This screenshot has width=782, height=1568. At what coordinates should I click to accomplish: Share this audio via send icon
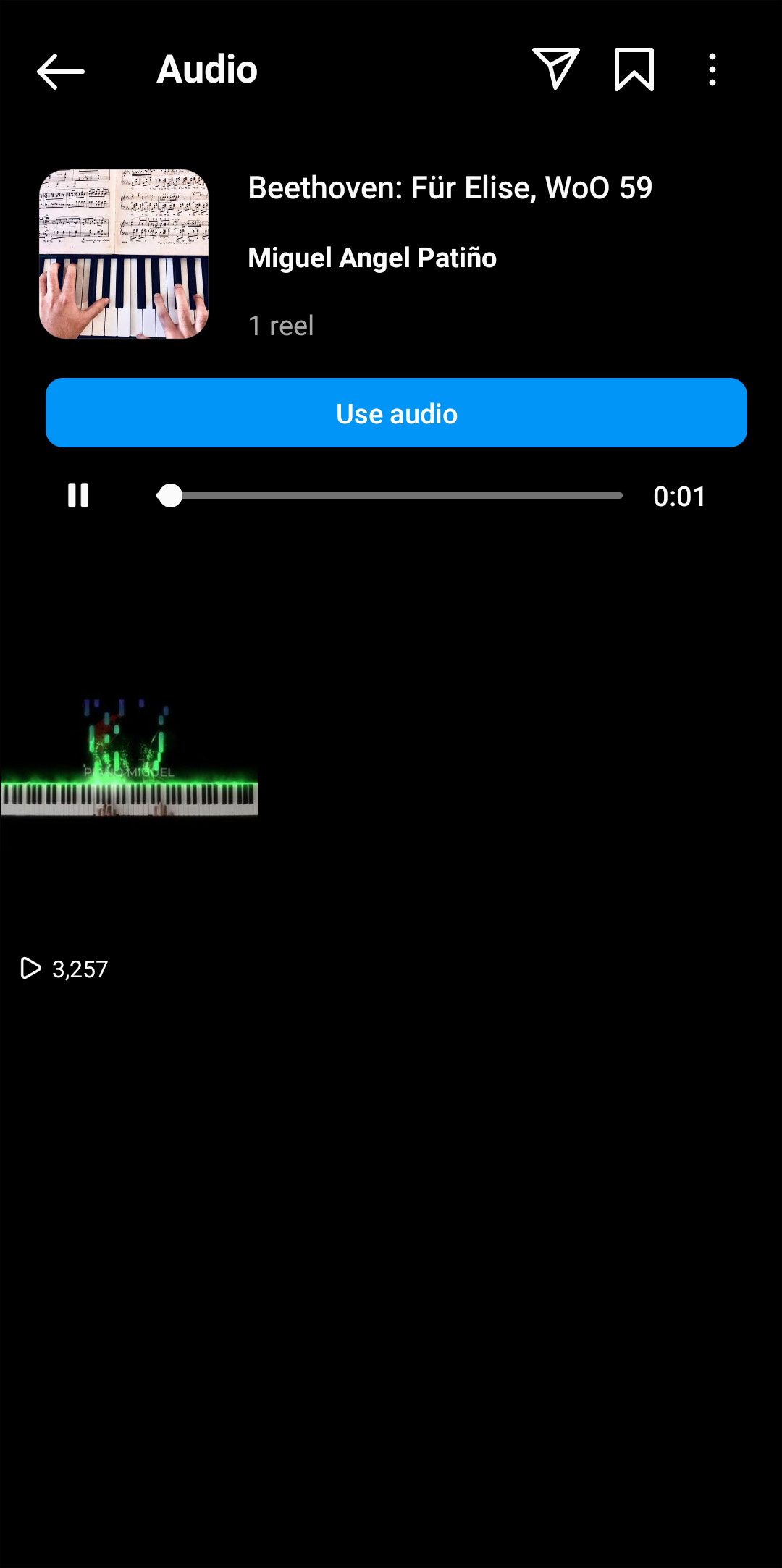click(x=555, y=69)
